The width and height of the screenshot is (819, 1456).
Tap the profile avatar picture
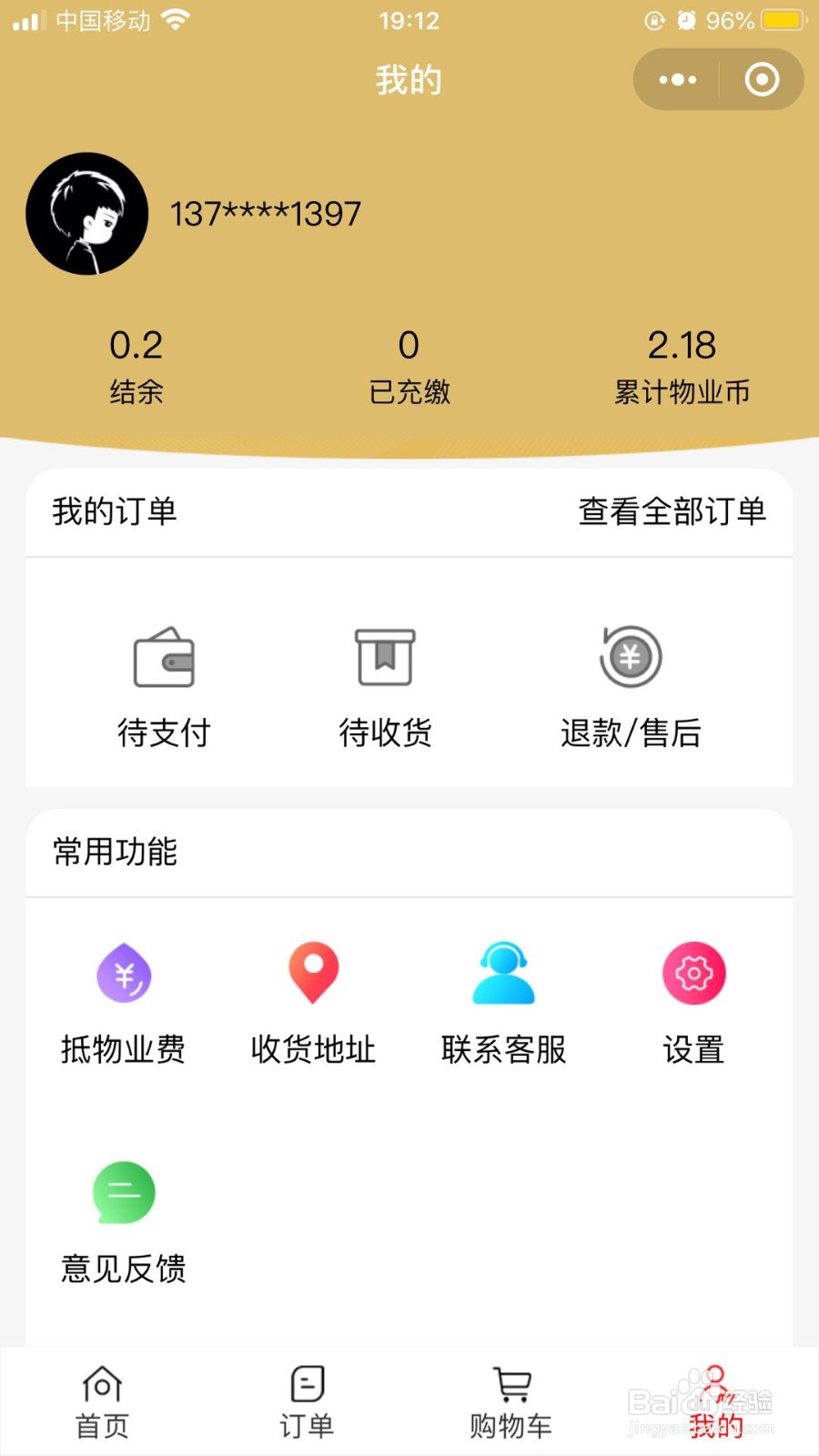click(87, 214)
